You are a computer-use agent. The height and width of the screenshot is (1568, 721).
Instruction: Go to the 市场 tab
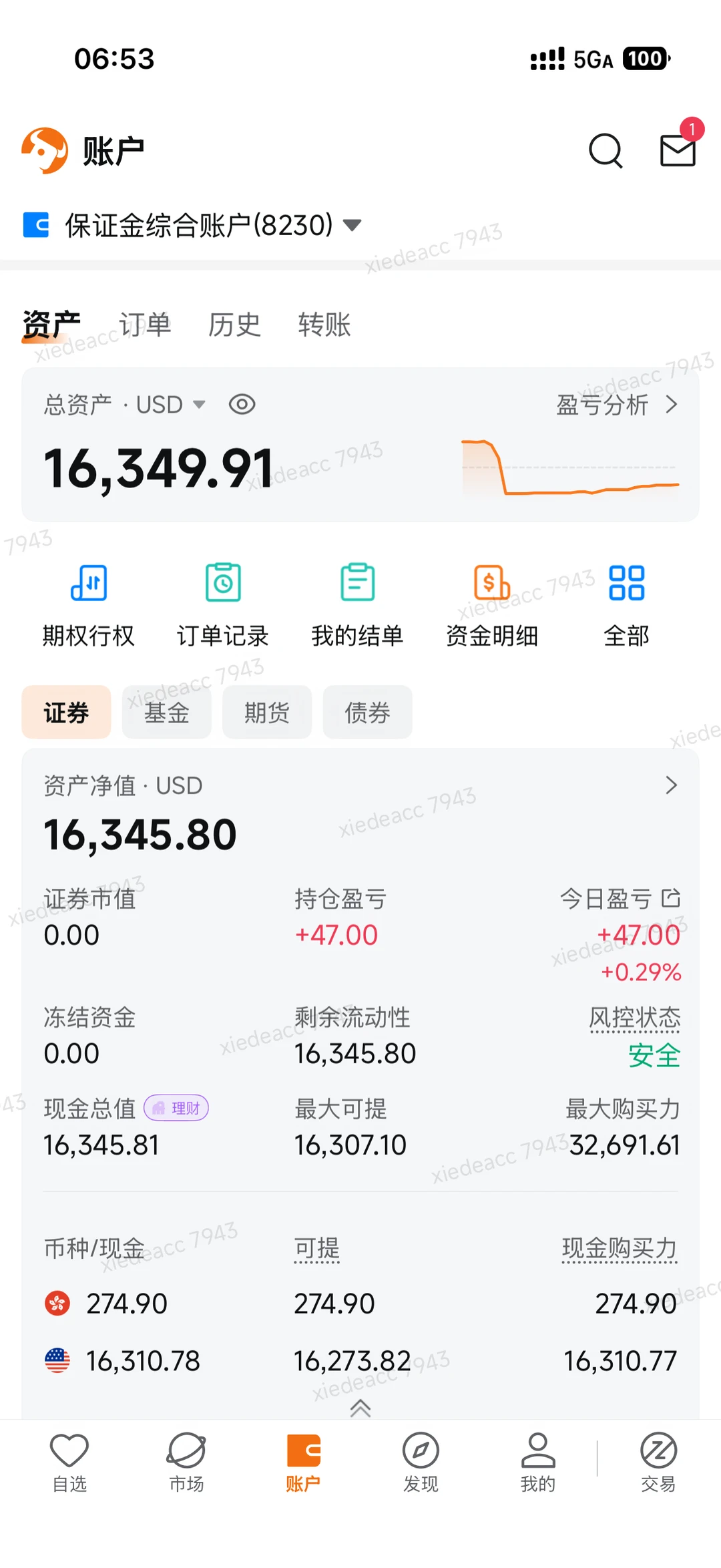[x=186, y=1462]
